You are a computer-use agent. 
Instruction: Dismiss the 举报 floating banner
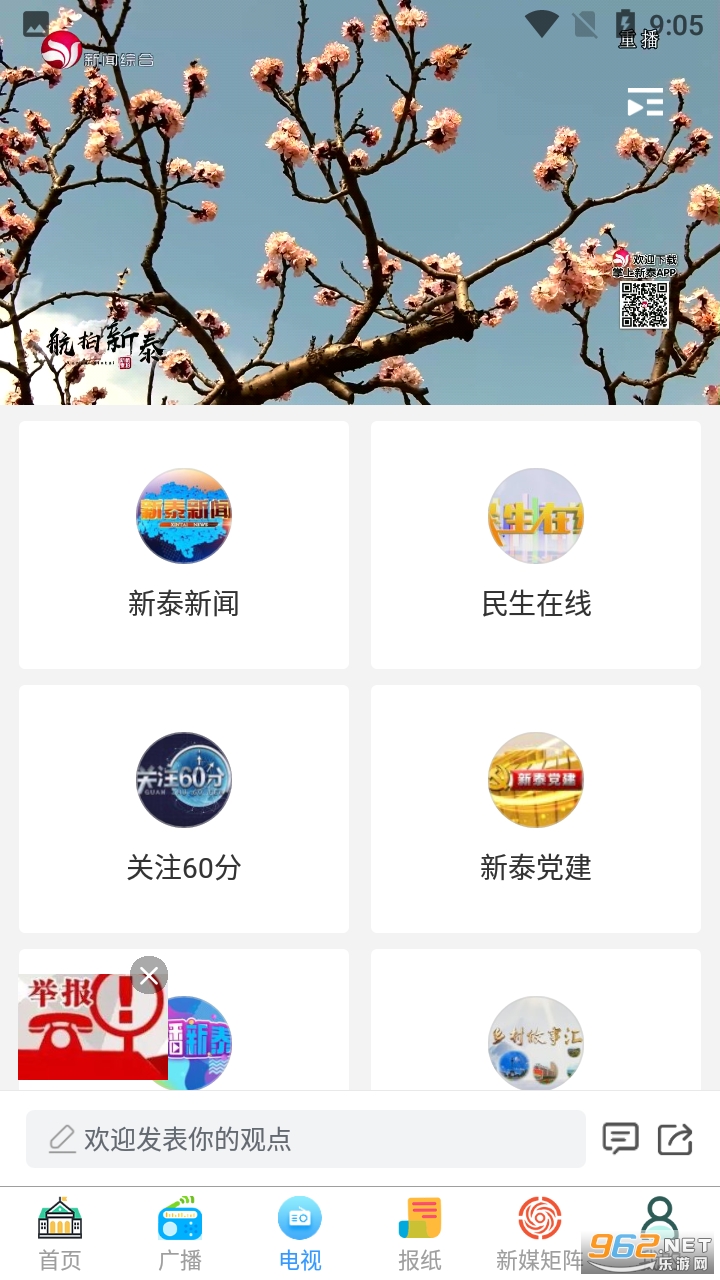(x=149, y=976)
